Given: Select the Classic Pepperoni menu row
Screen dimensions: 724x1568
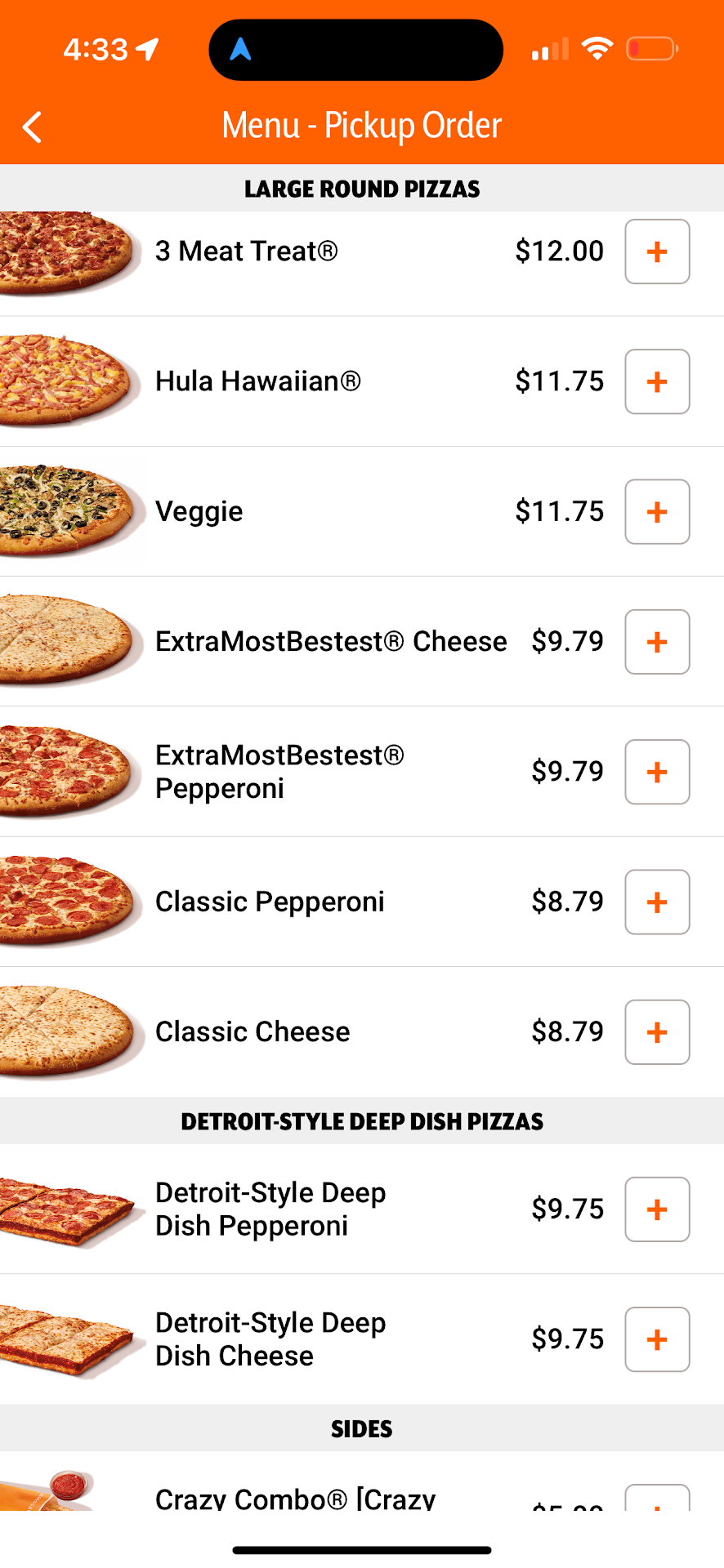Looking at the screenshot, I should click(270, 902).
